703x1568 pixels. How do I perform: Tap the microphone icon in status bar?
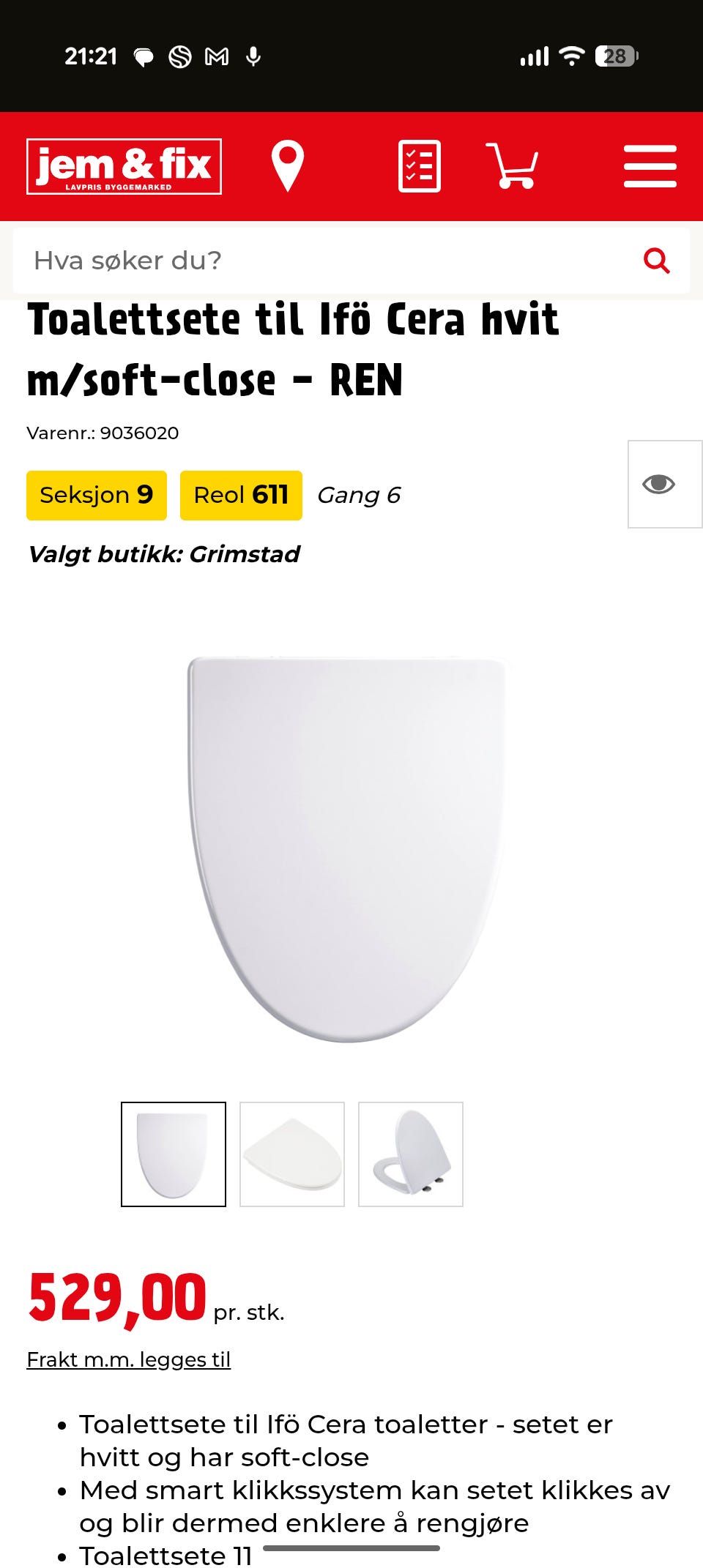click(x=254, y=59)
